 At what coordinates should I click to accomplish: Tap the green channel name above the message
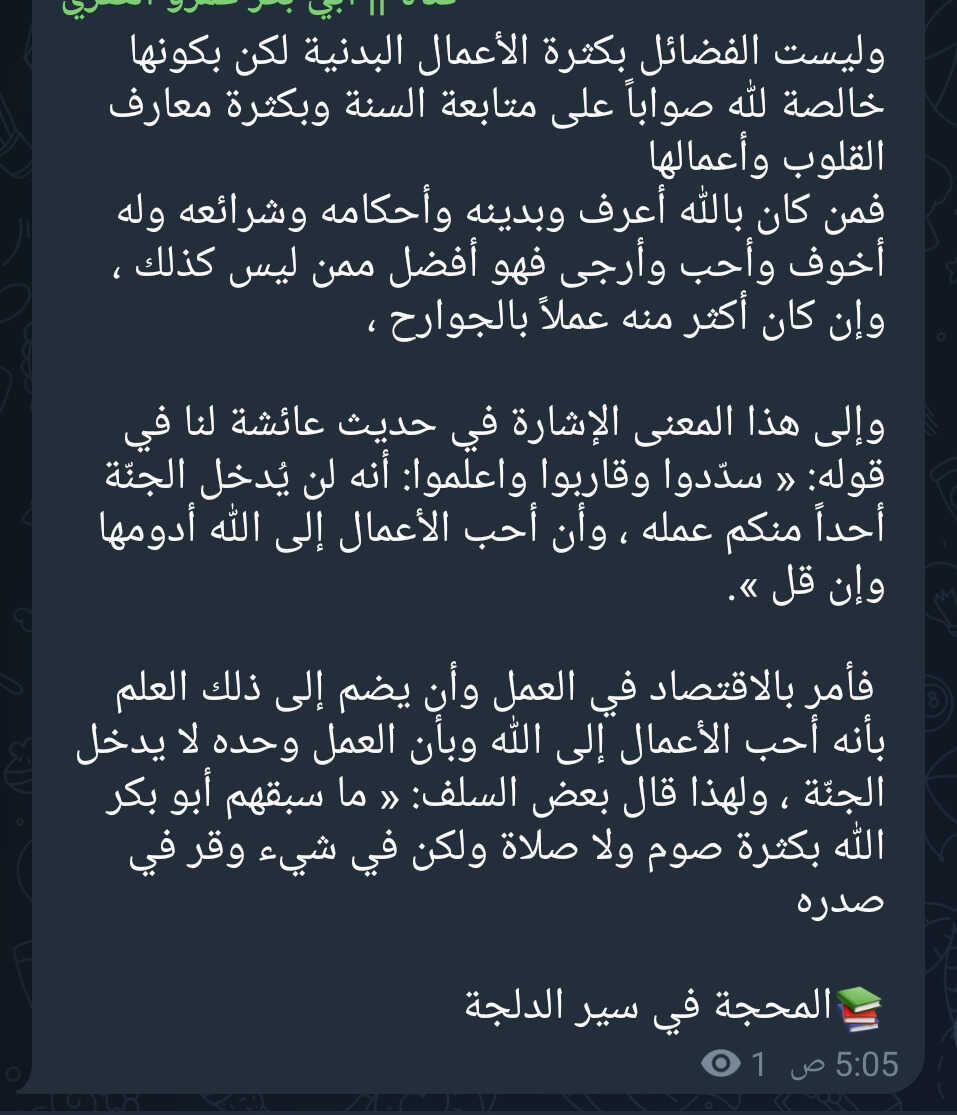258,5
